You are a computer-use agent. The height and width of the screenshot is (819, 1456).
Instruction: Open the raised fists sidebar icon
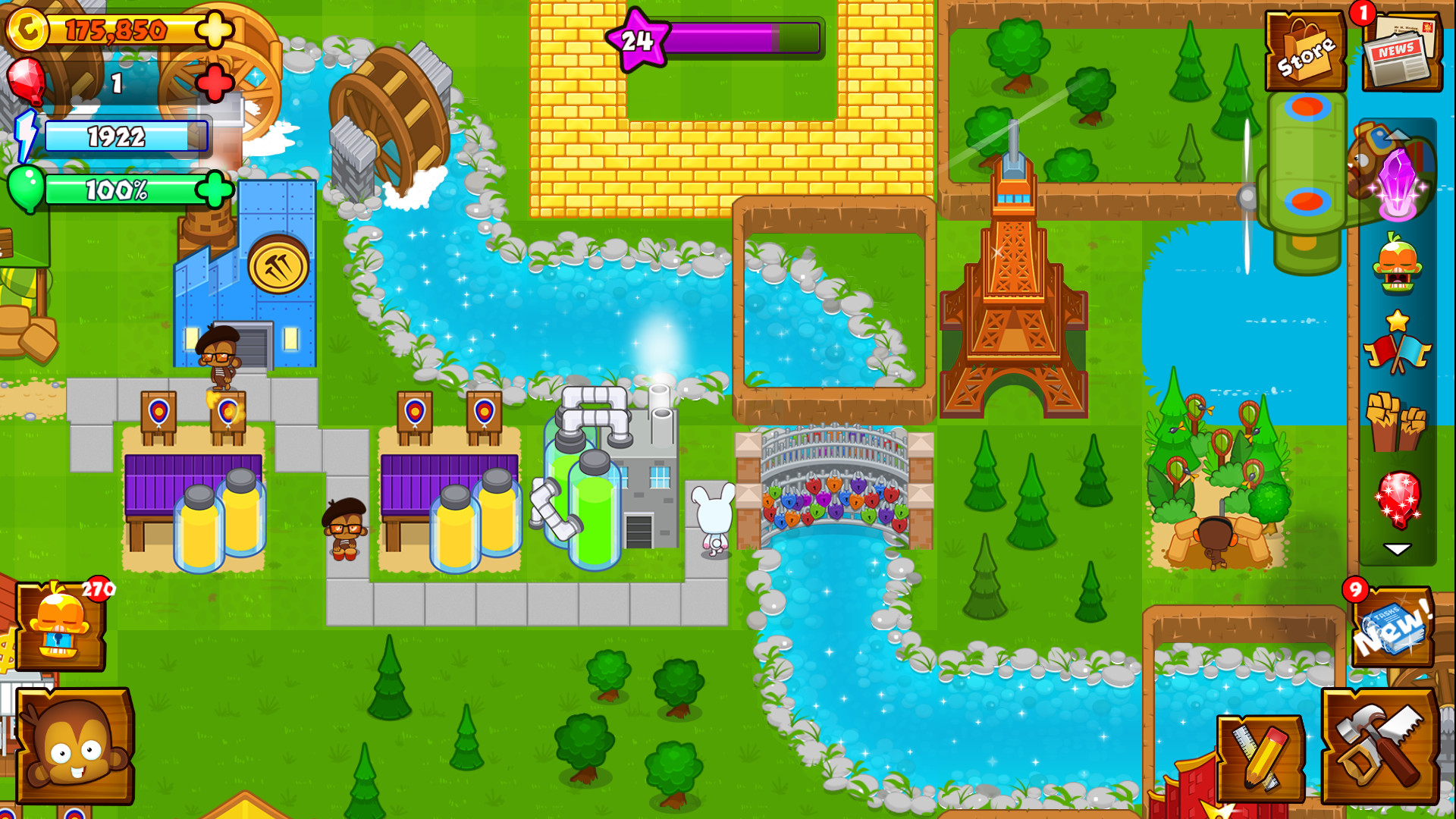(1397, 421)
